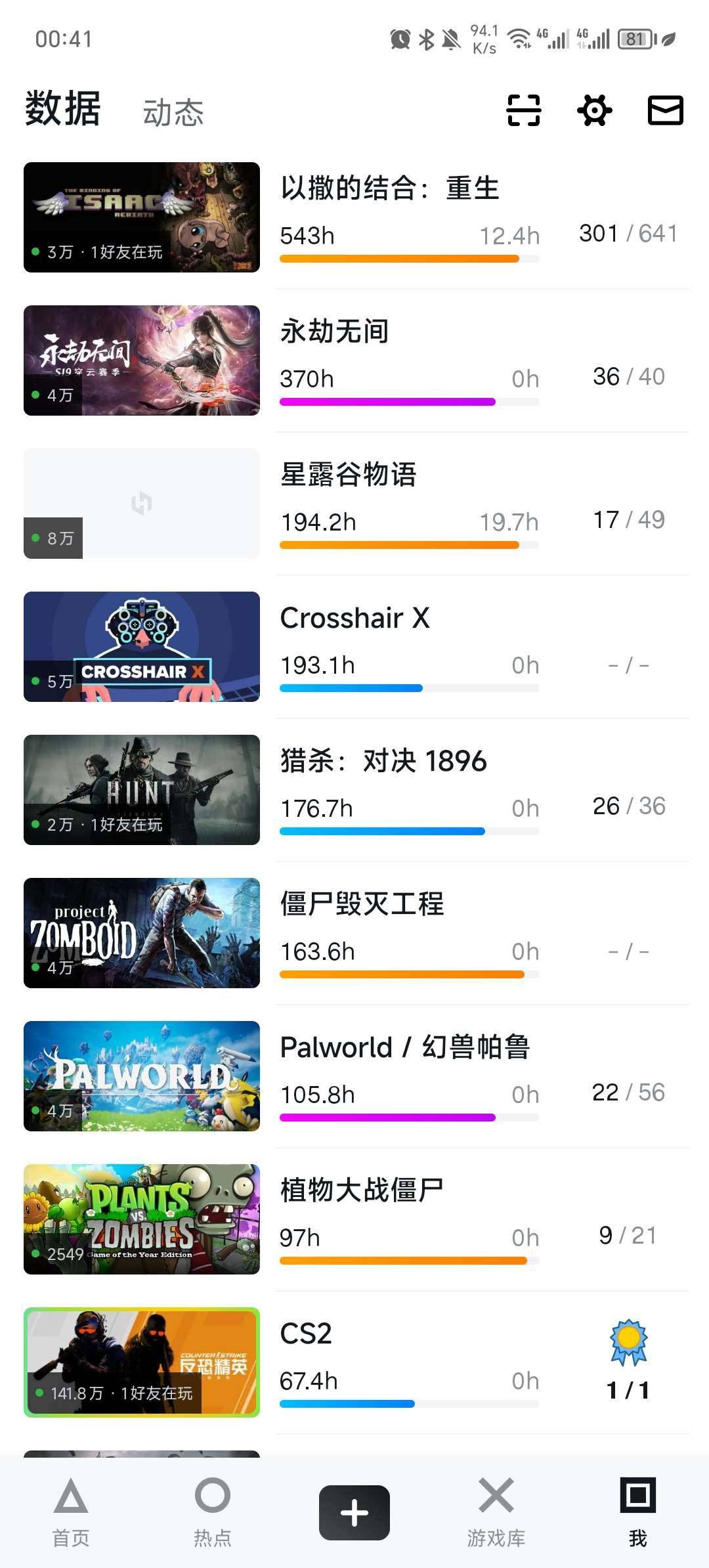Tap the Palworld cover thumbnail
709x1568 pixels.
(141, 1077)
